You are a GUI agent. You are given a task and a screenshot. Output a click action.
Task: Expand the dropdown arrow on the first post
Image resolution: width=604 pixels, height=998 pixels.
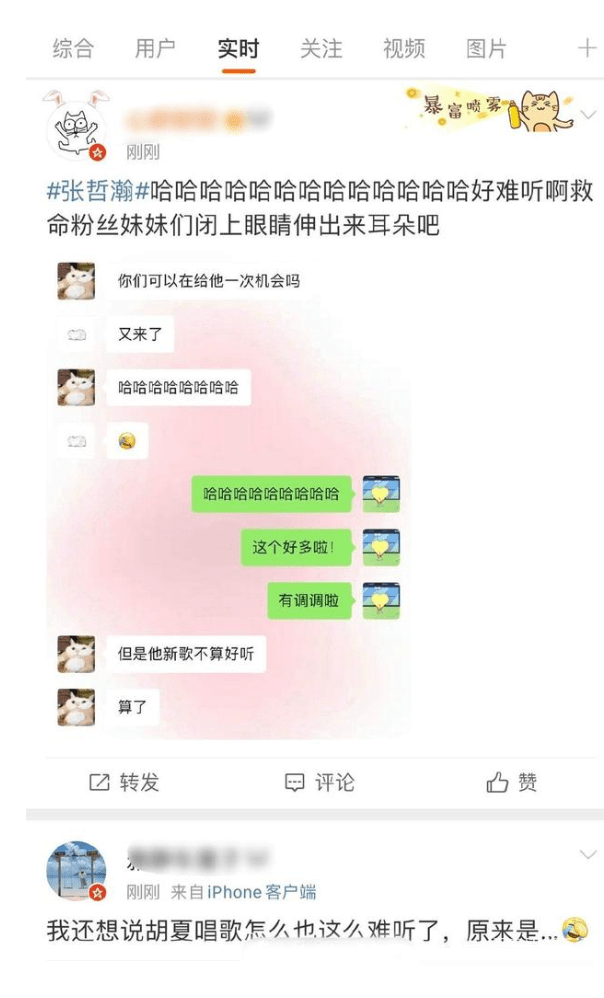point(587,115)
